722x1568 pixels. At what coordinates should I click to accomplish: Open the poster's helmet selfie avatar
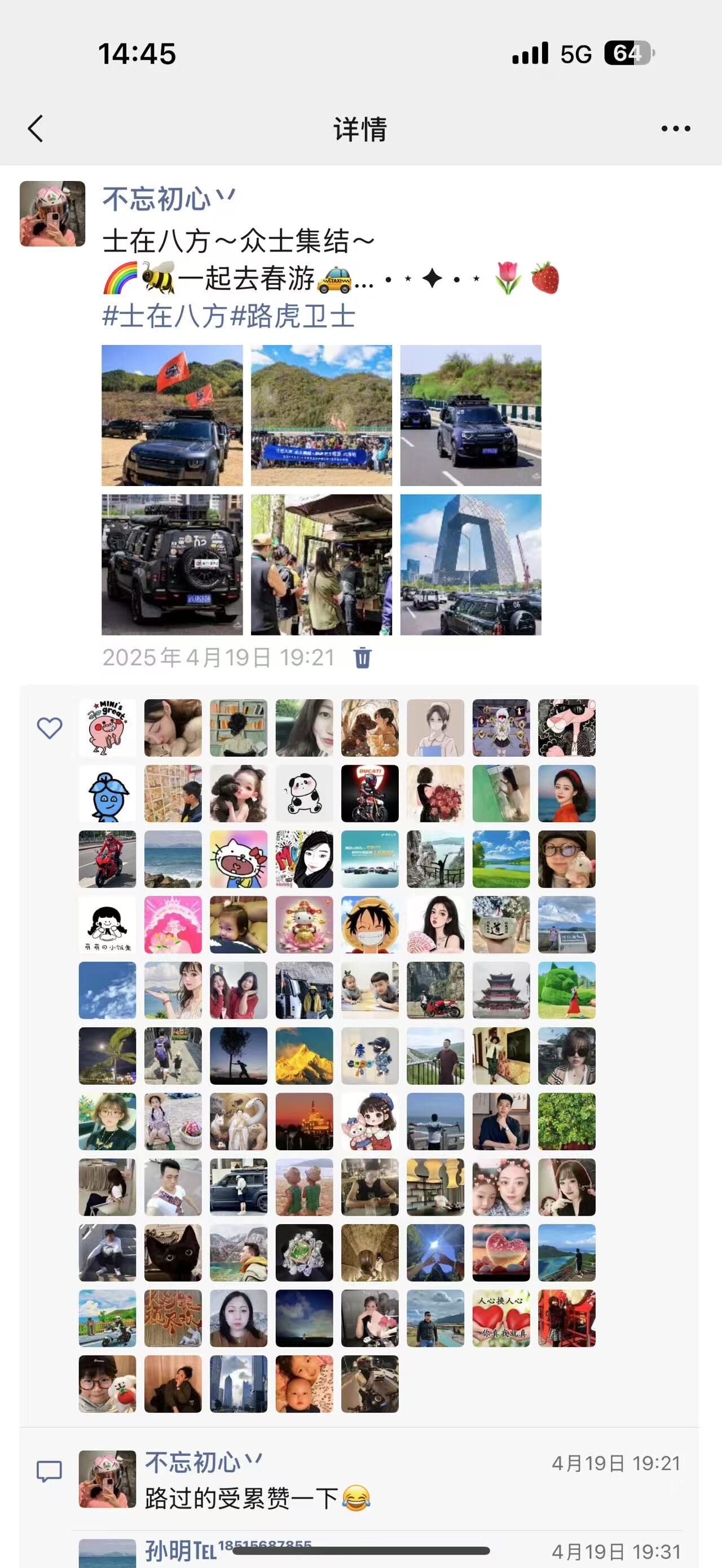click(52, 214)
